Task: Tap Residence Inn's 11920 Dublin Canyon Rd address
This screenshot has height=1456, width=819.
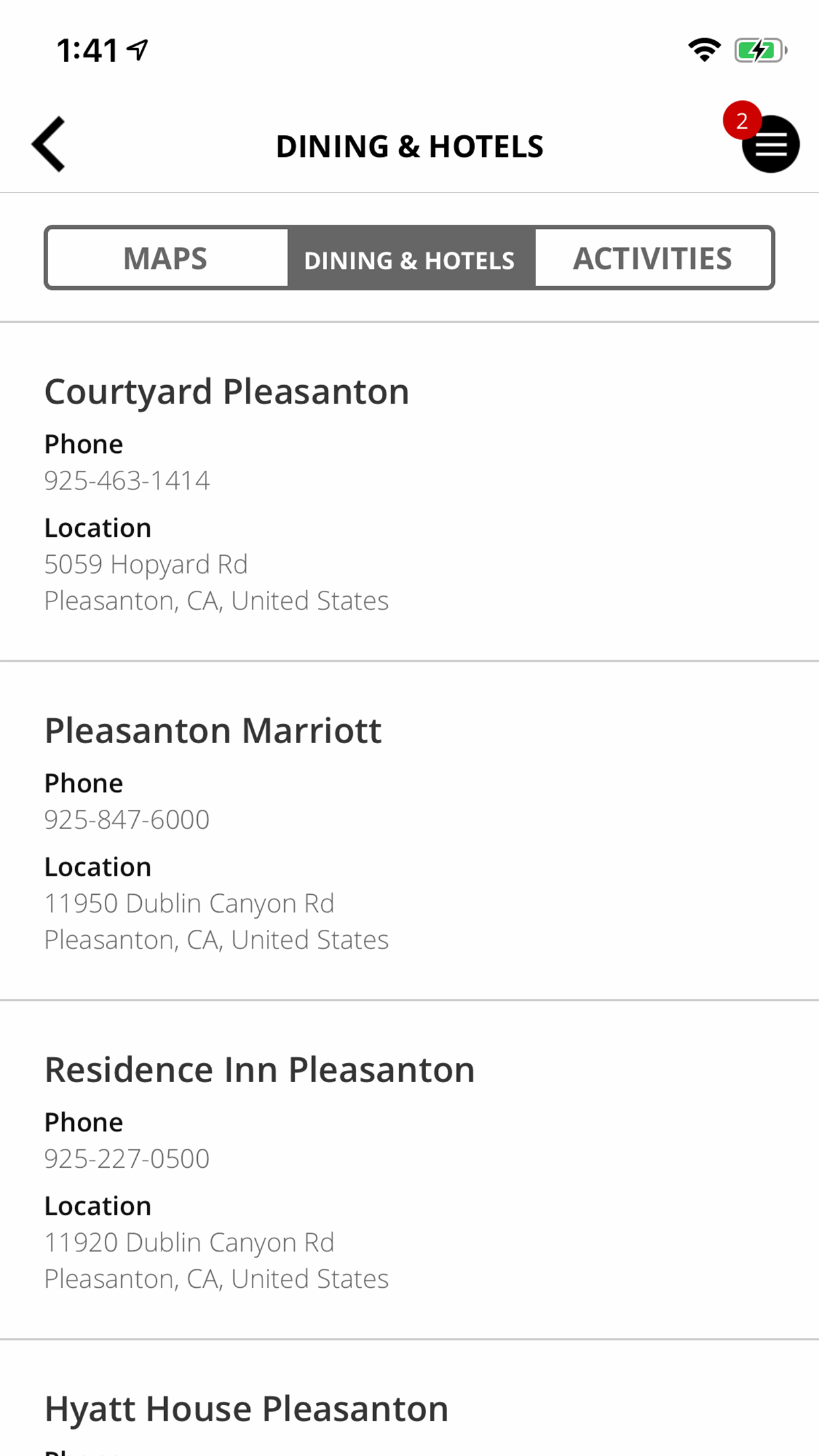Action: (189, 1241)
